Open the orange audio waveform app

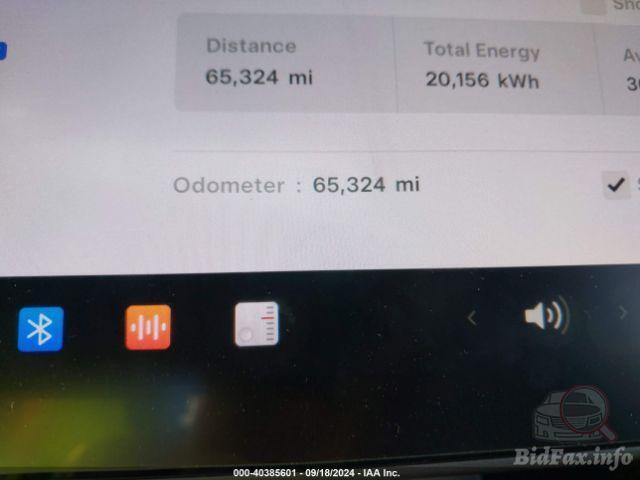[148, 327]
